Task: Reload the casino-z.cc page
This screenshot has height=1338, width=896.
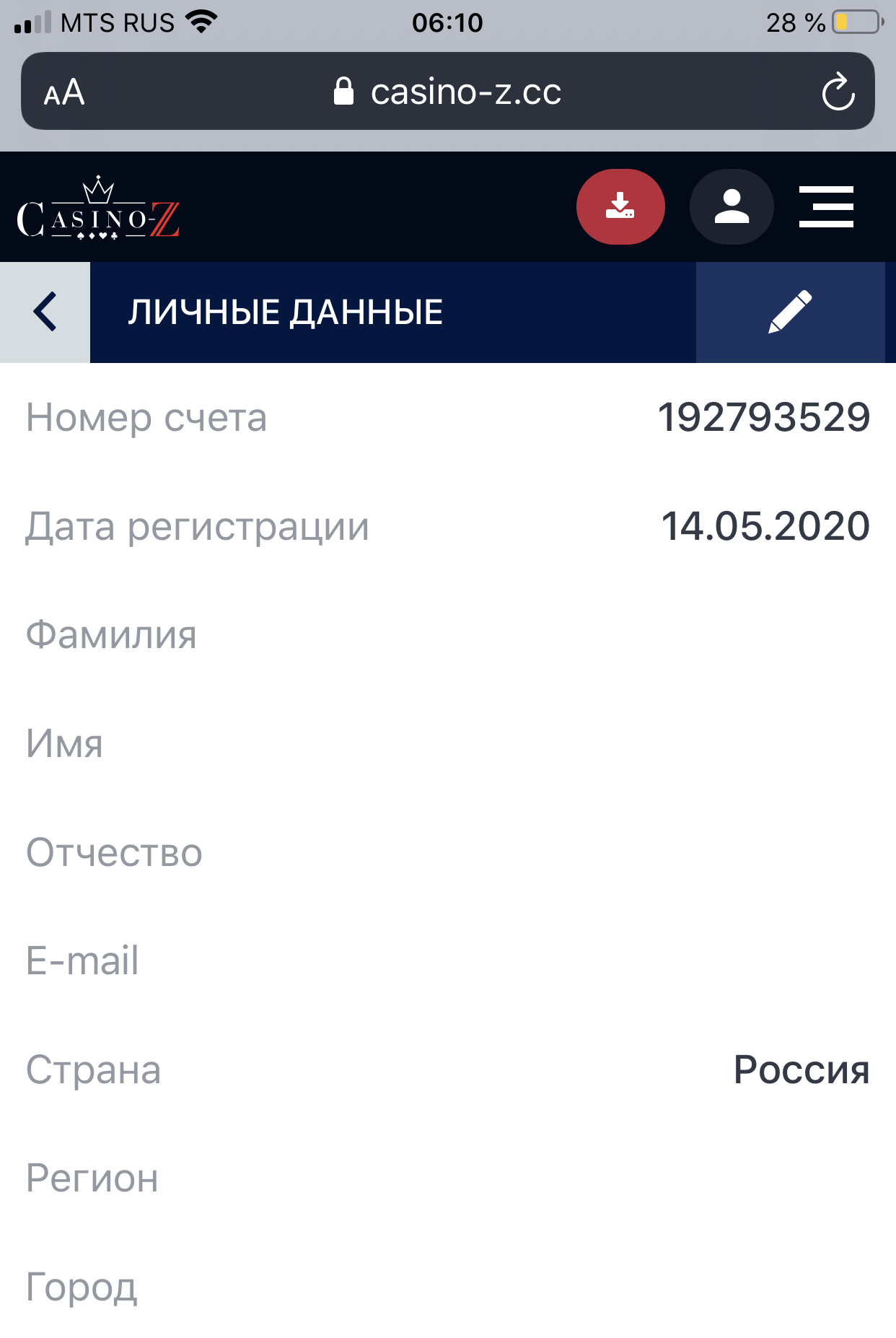Action: (838, 92)
